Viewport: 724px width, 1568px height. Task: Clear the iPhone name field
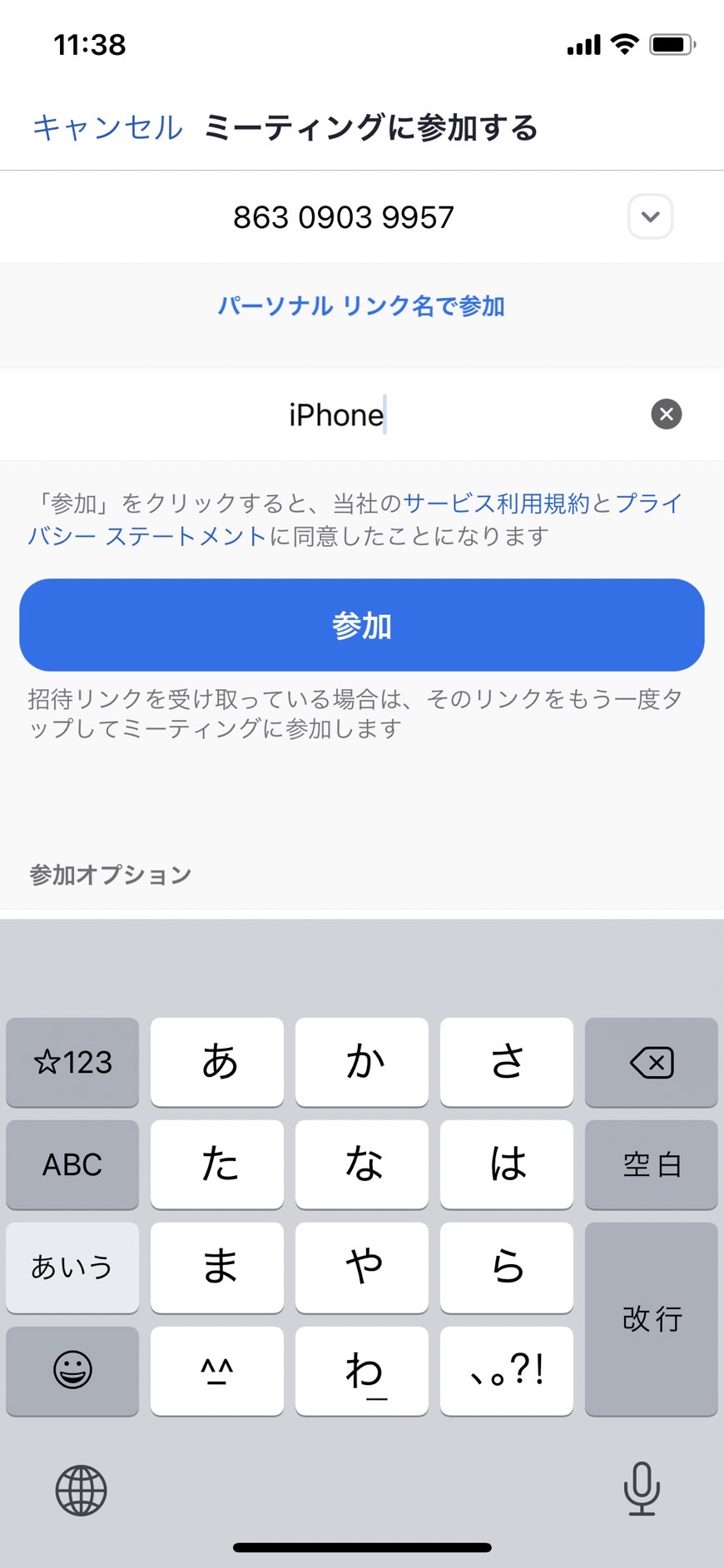pos(666,414)
